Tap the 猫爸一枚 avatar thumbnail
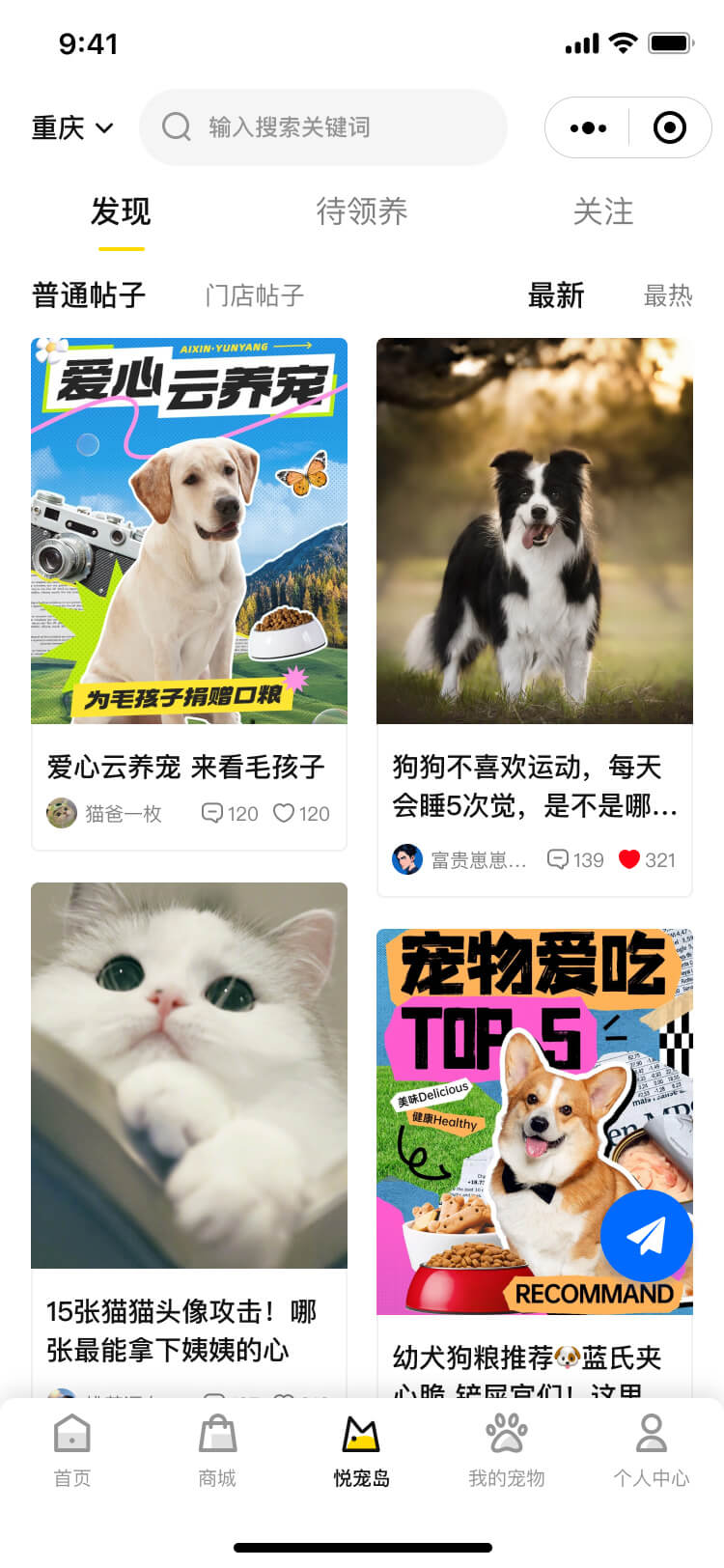Image resolution: width=724 pixels, height=1568 pixels. (61, 814)
